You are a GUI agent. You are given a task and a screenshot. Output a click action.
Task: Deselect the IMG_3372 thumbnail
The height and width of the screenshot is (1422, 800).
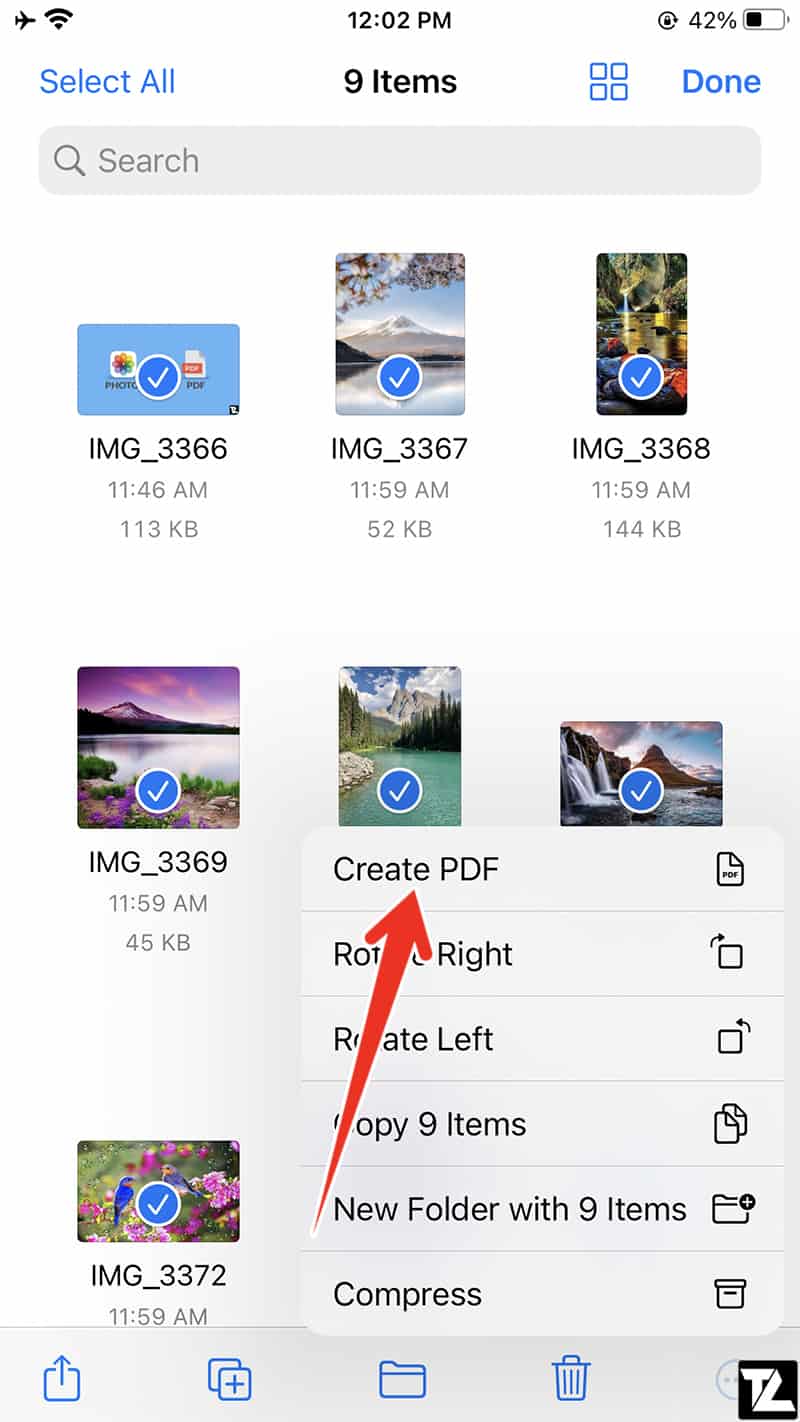click(x=158, y=1191)
